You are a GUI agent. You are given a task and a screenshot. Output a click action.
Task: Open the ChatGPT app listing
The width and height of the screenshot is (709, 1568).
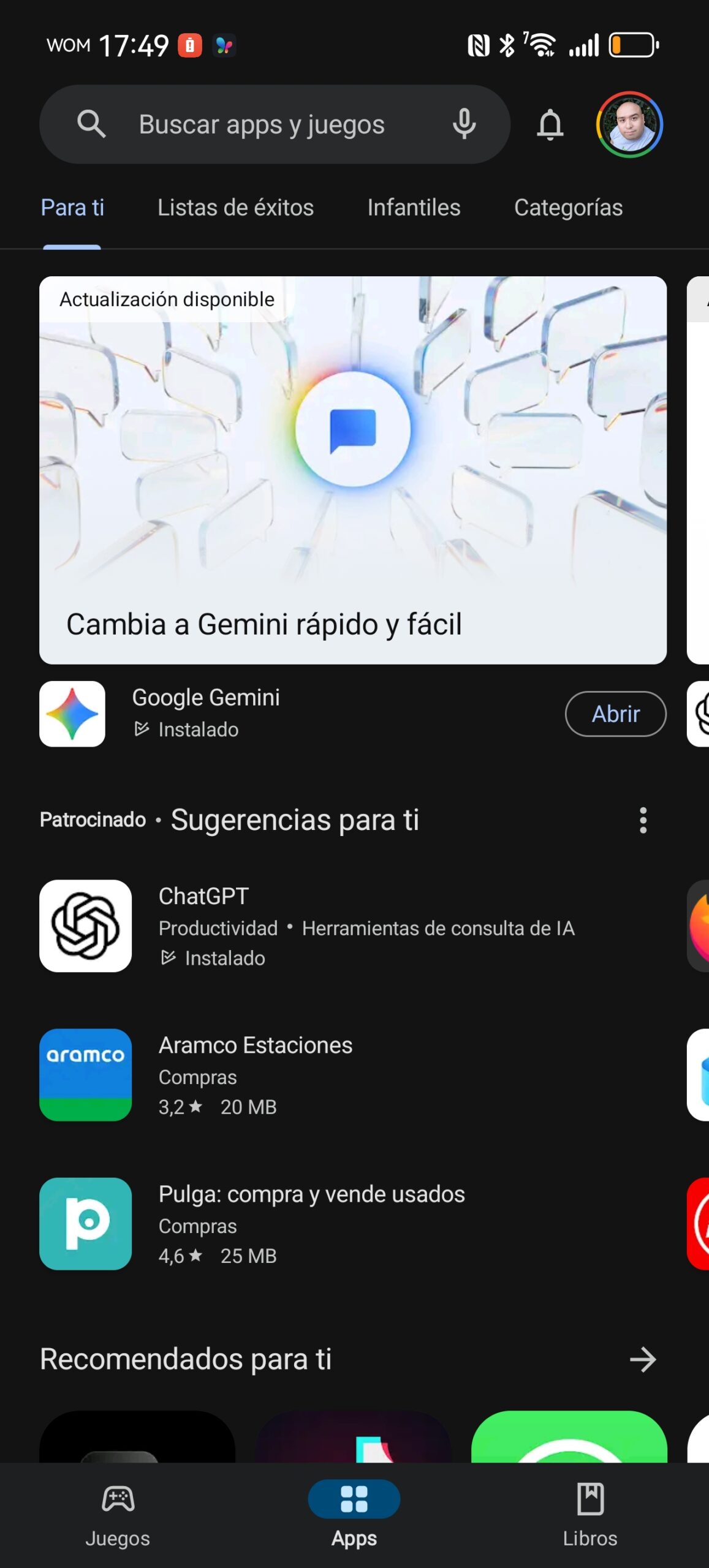[306, 926]
